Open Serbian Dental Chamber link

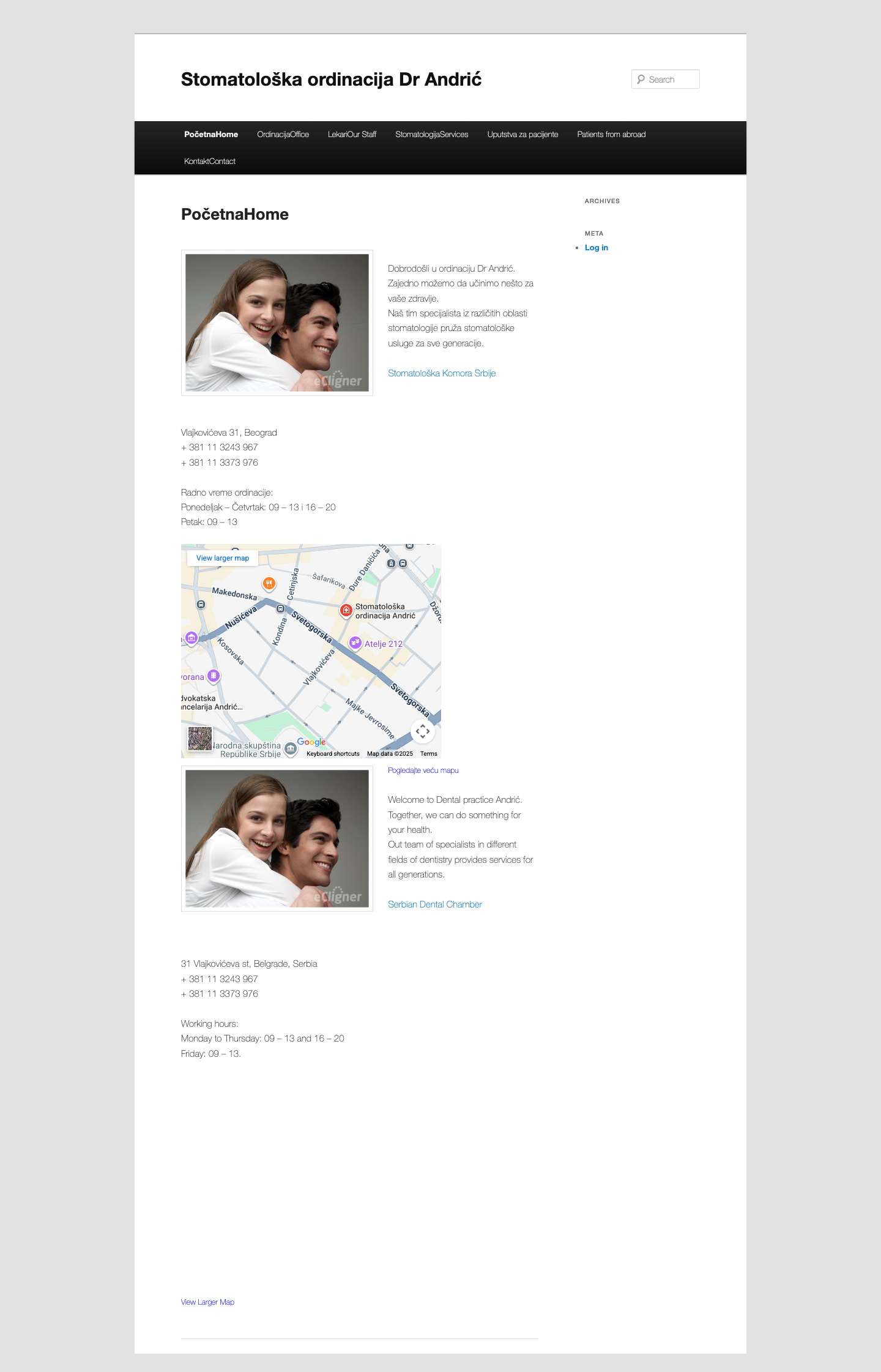pyautogui.click(x=434, y=904)
